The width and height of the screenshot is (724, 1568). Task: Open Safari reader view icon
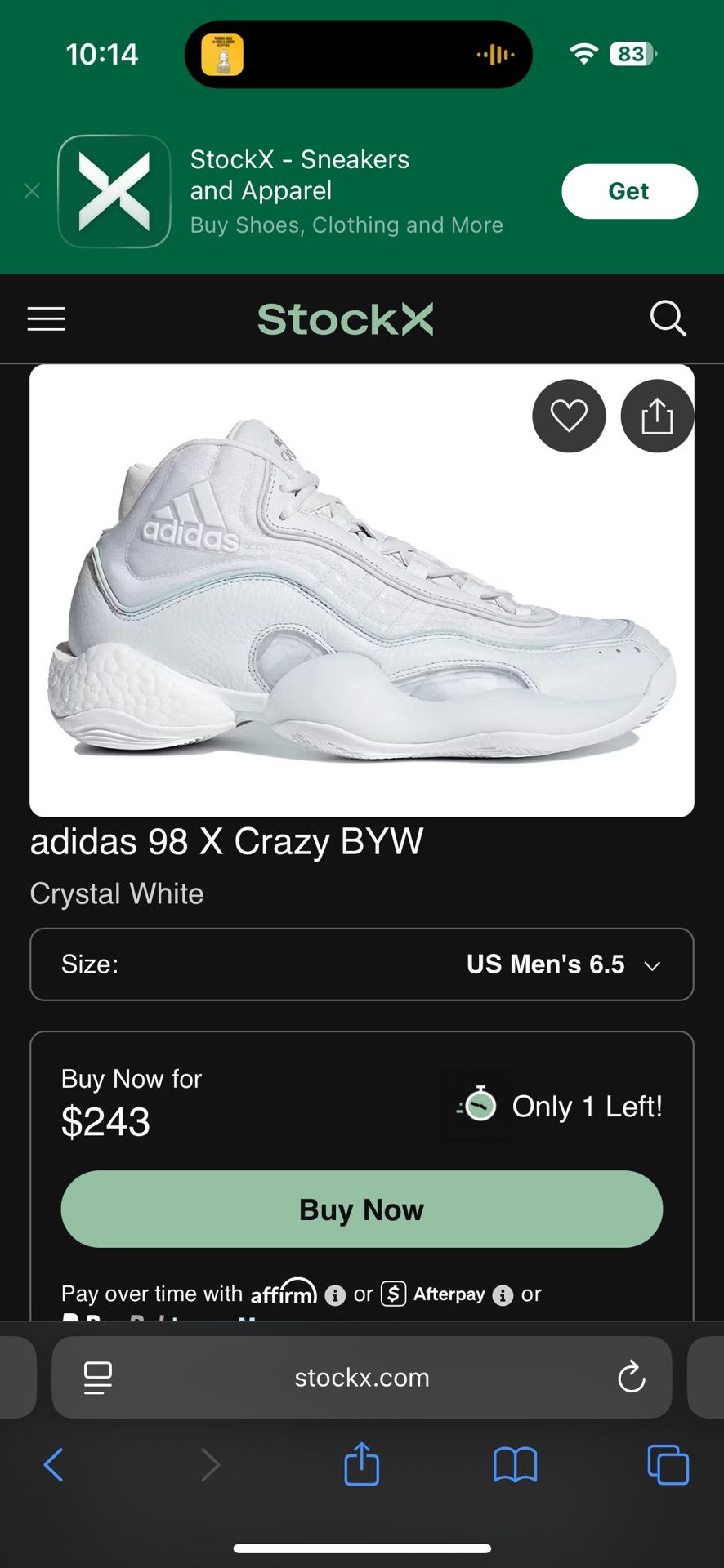97,1378
